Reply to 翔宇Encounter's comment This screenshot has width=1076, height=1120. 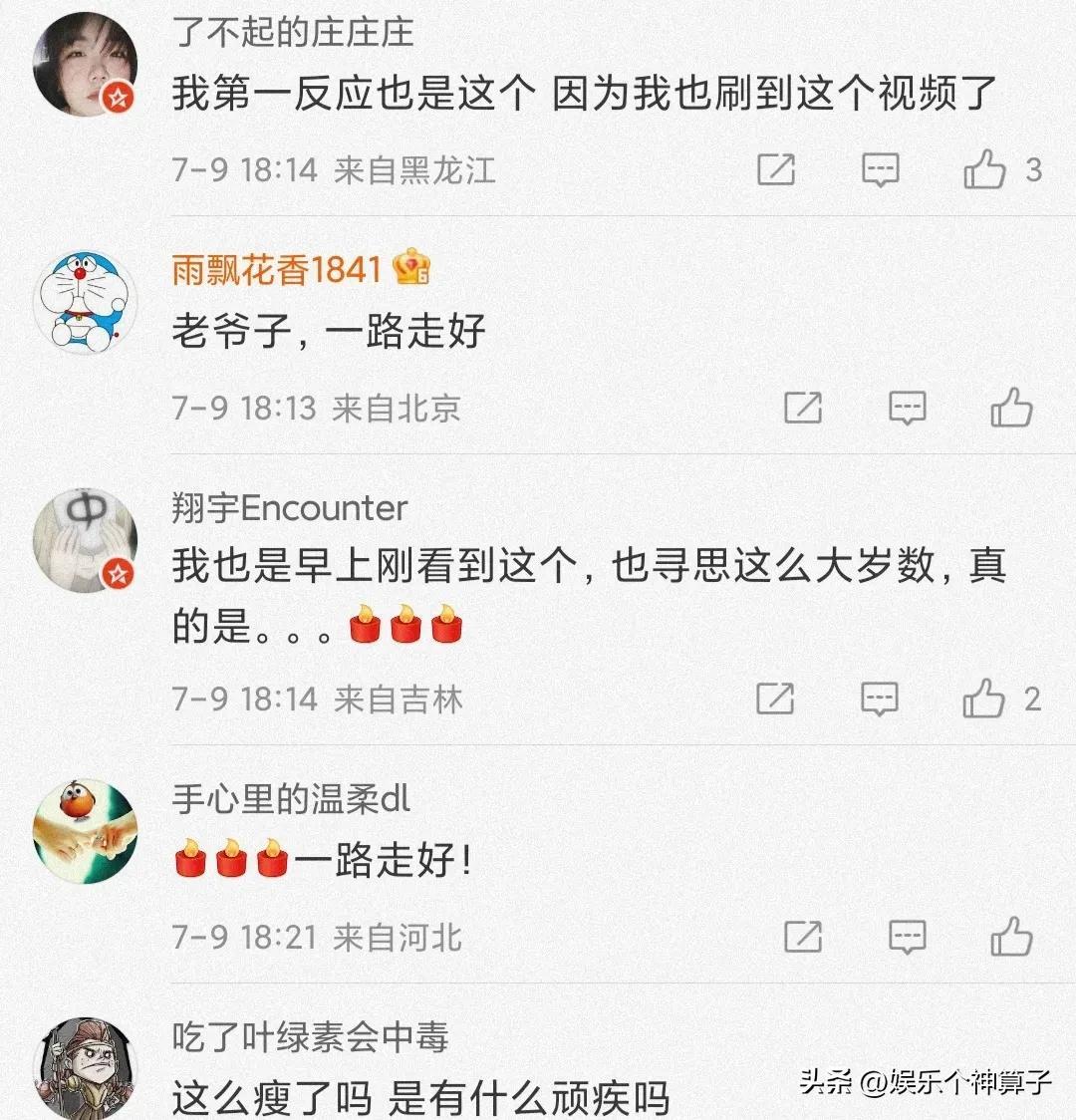pos(880,699)
